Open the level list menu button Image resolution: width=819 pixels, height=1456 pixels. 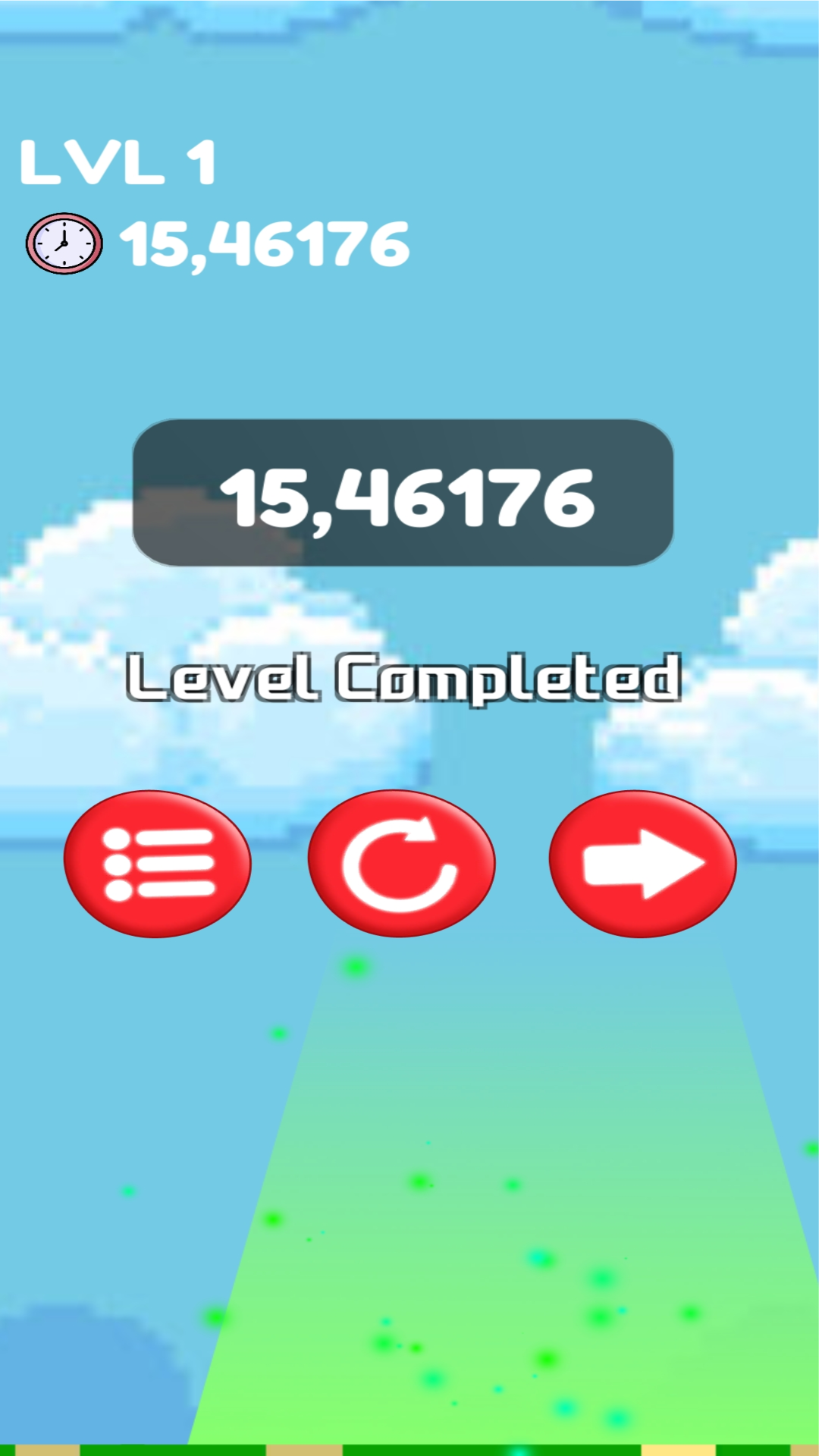coord(158,864)
